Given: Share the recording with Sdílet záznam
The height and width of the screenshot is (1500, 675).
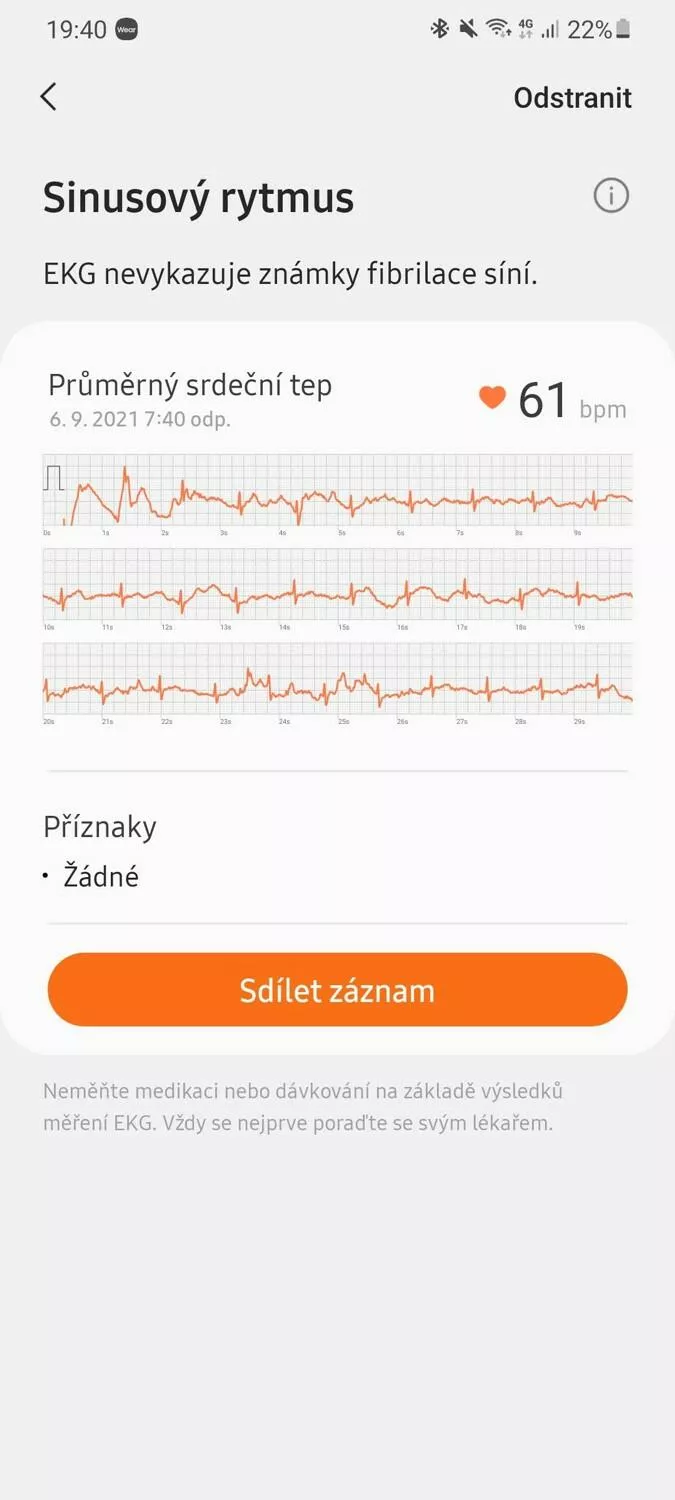Looking at the screenshot, I should coord(337,990).
